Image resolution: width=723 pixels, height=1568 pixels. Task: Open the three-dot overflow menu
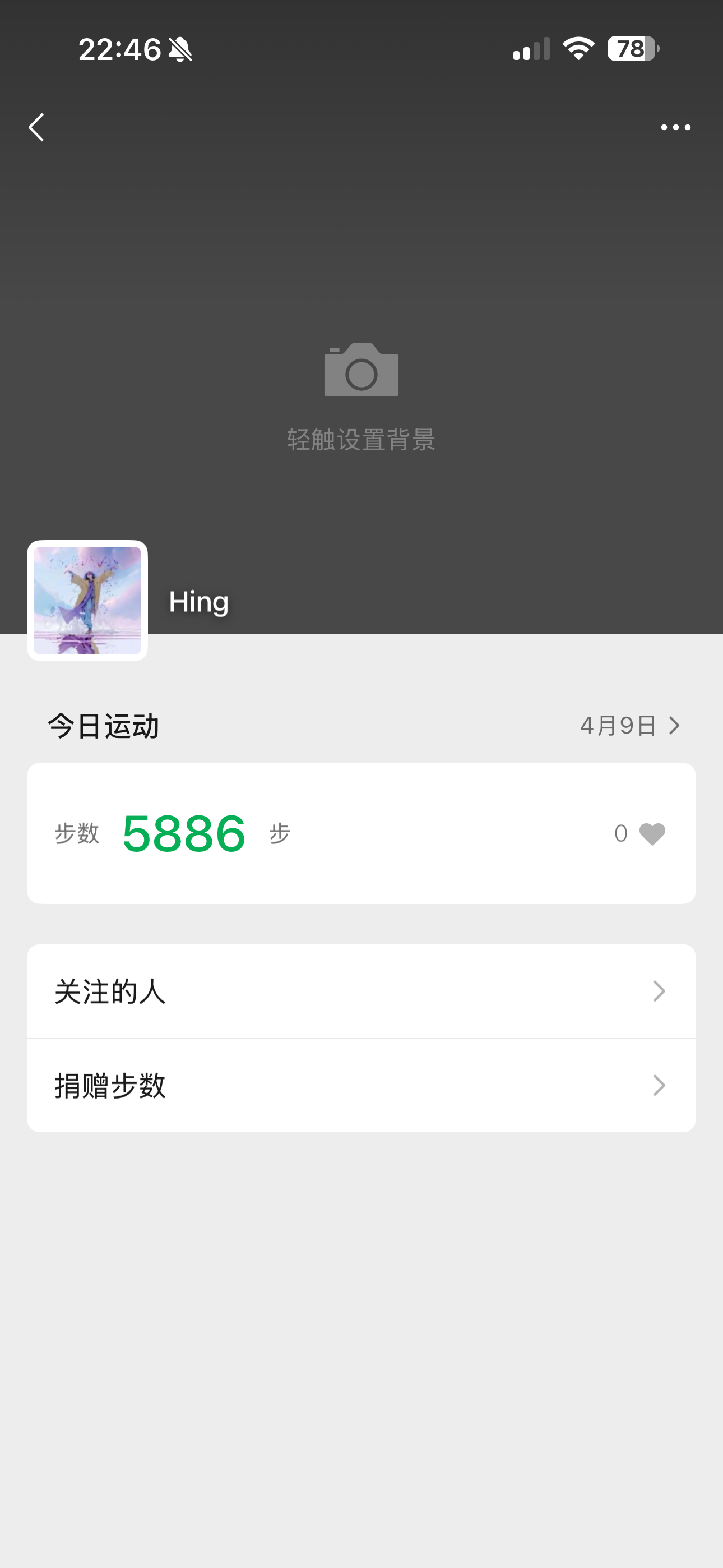point(675,127)
